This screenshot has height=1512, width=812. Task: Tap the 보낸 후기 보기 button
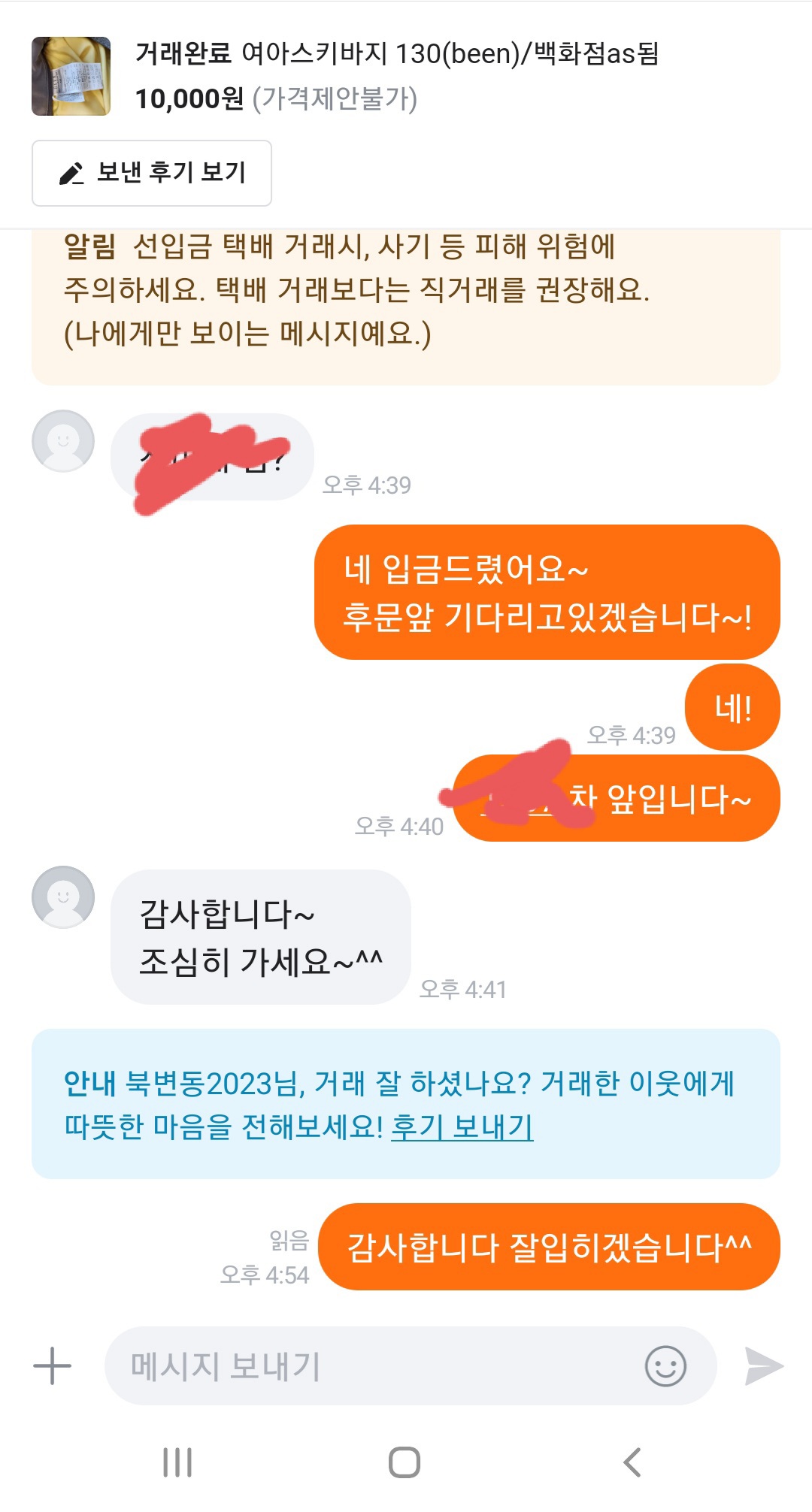pos(152,173)
